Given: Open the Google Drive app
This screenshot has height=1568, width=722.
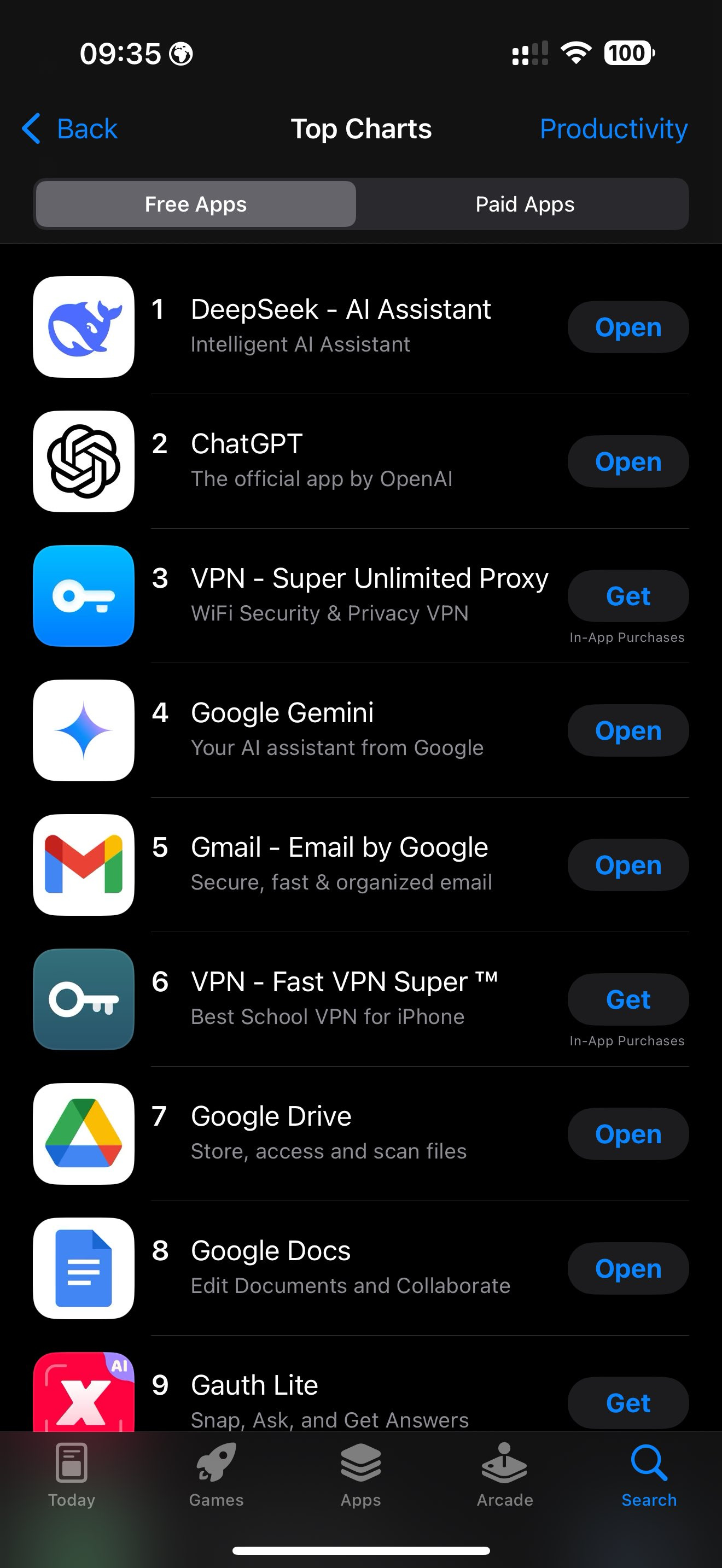Looking at the screenshot, I should pos(628,1134).
